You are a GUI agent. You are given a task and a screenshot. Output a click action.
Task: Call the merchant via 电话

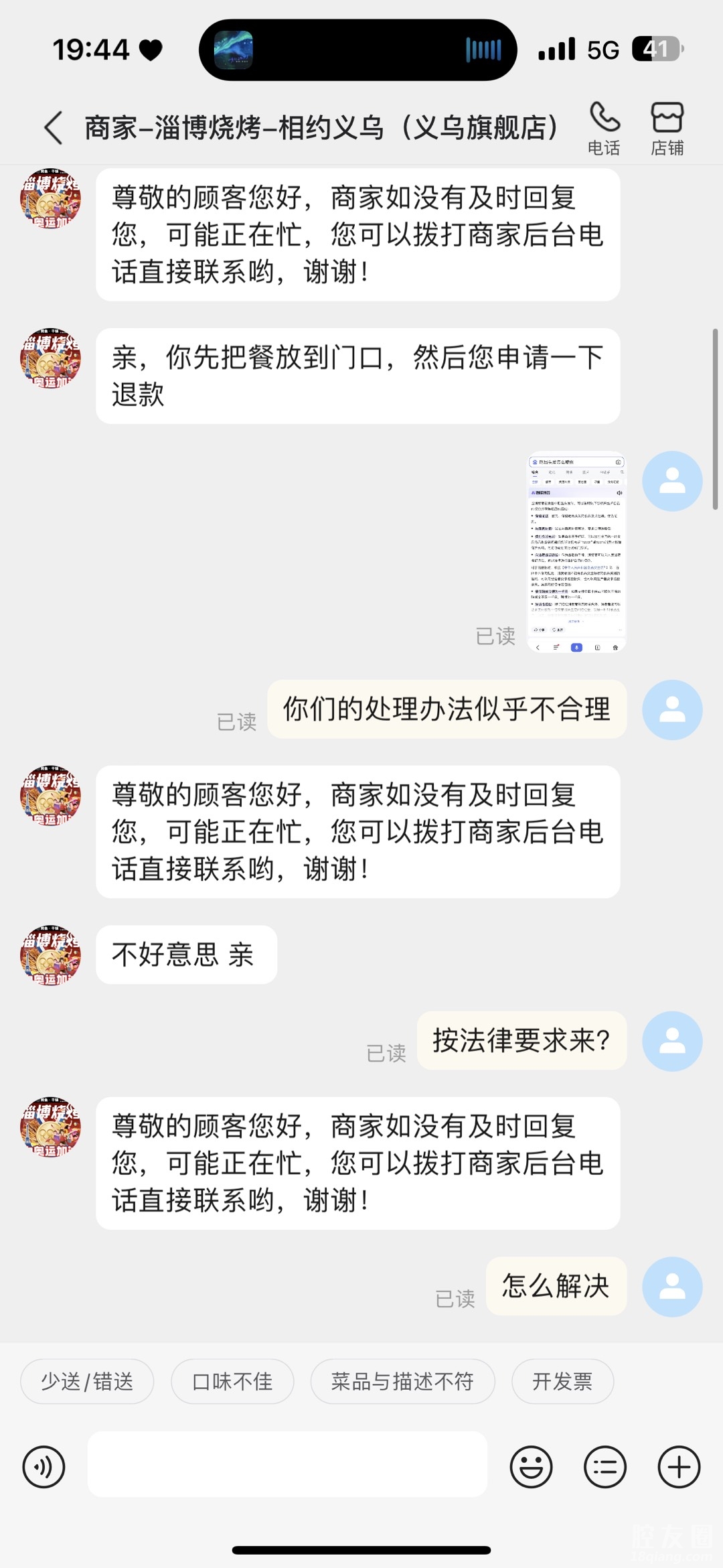(604, 129)
